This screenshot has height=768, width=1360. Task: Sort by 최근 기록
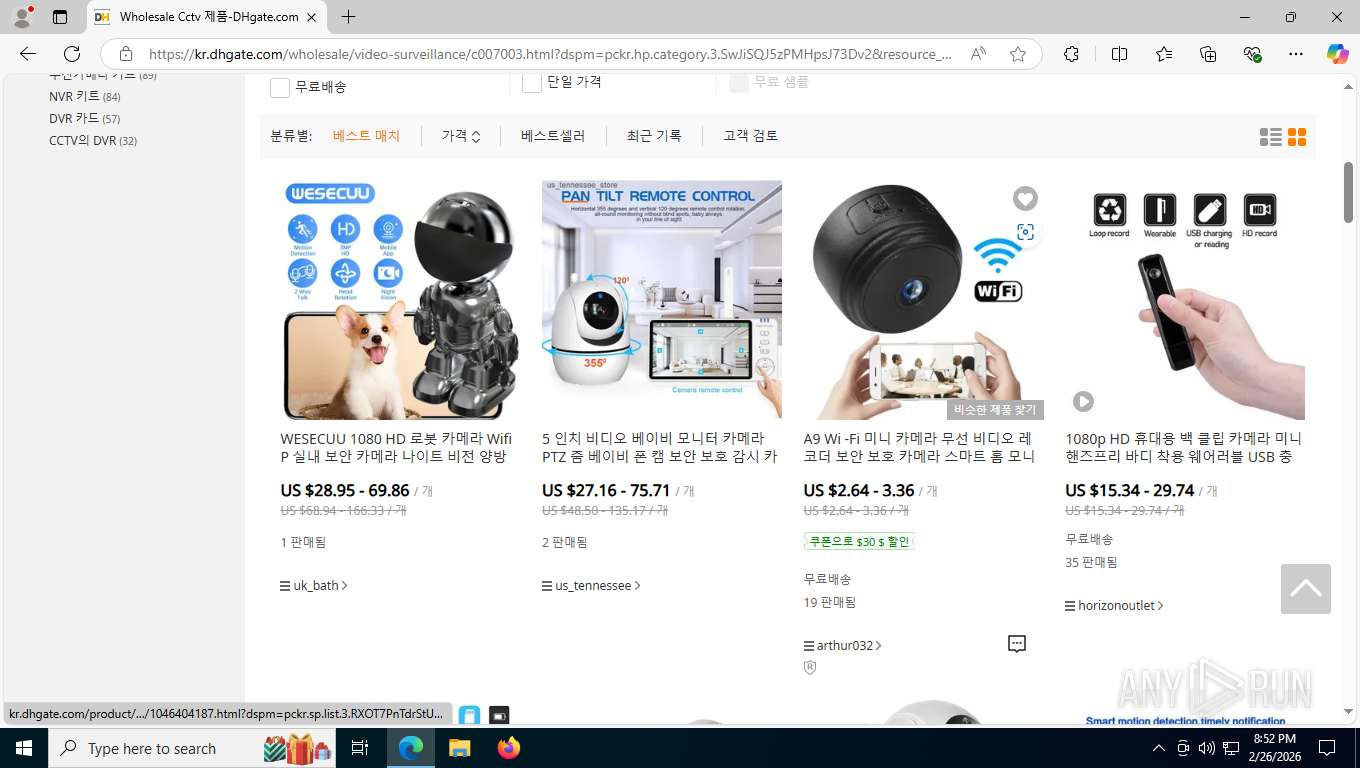[x=654, y=136]
